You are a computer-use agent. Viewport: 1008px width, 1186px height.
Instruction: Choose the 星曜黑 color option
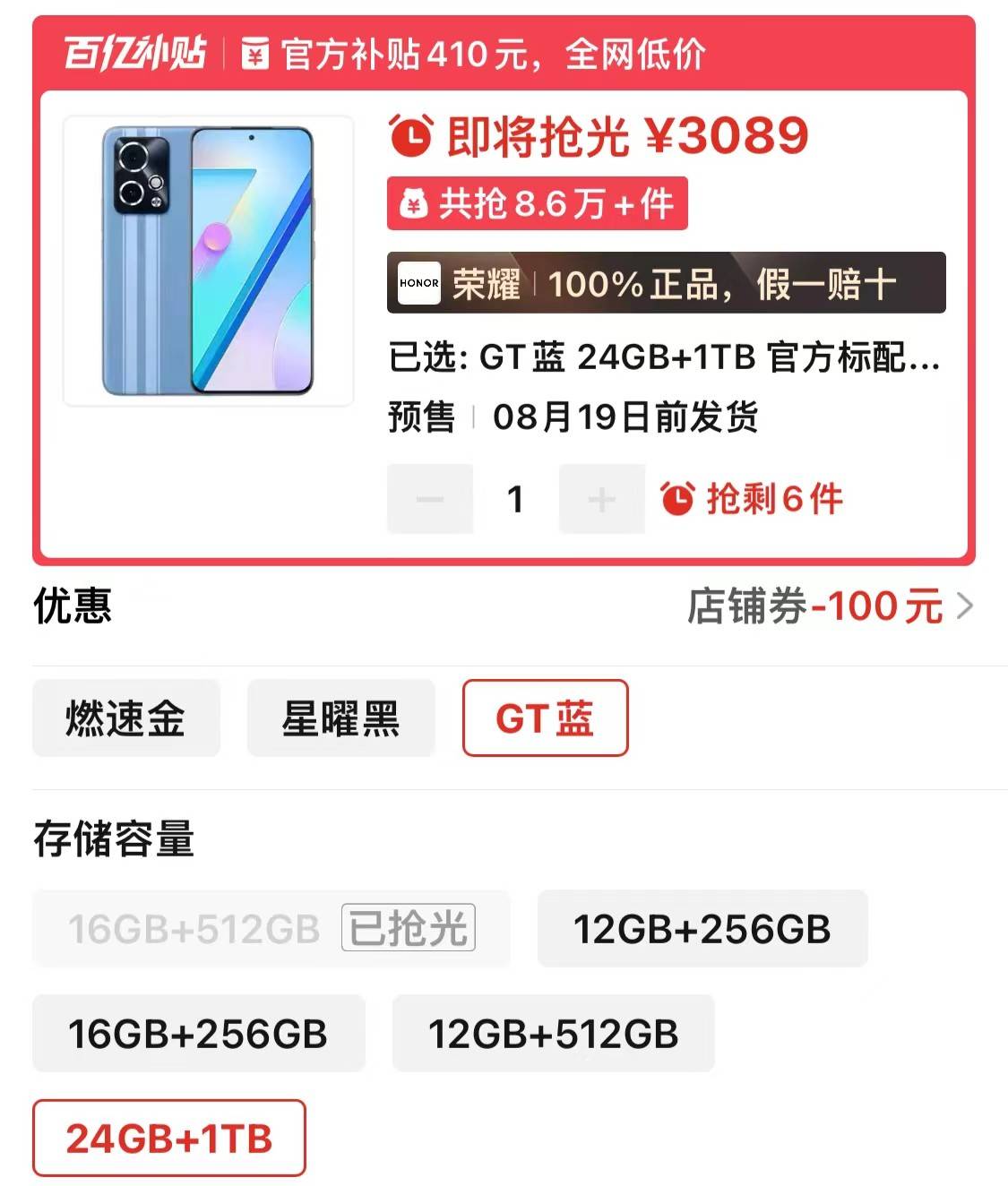[x=340, y=718]
